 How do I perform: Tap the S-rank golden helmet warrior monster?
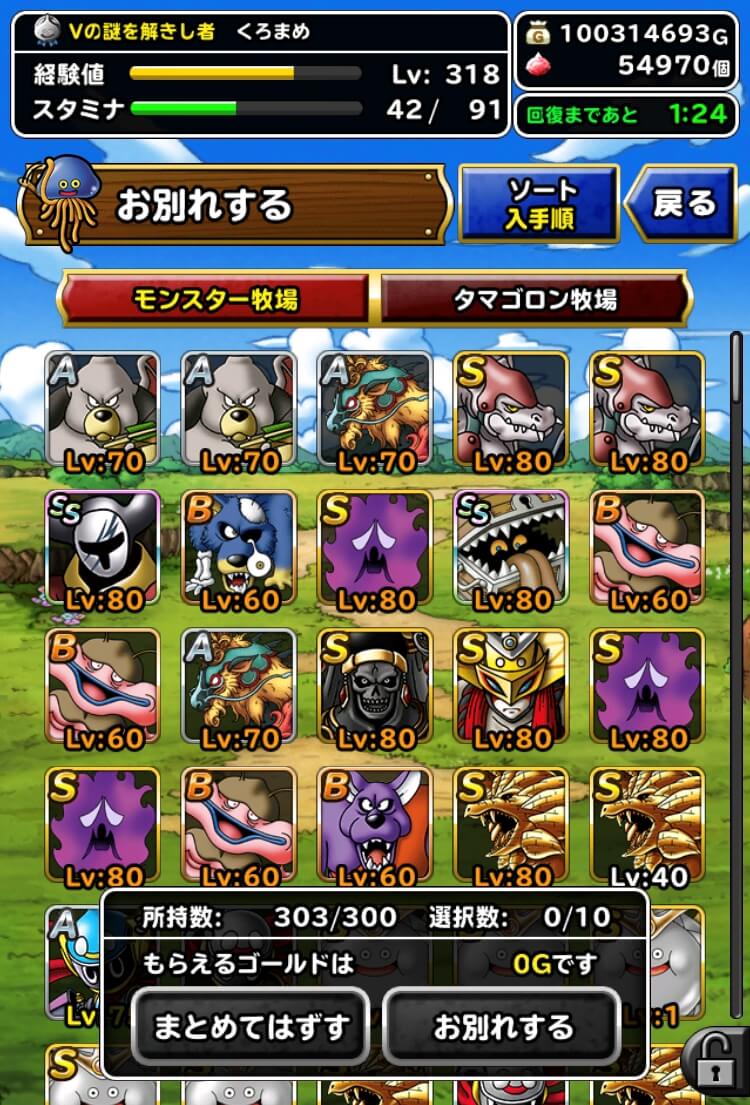coord(510,688)
